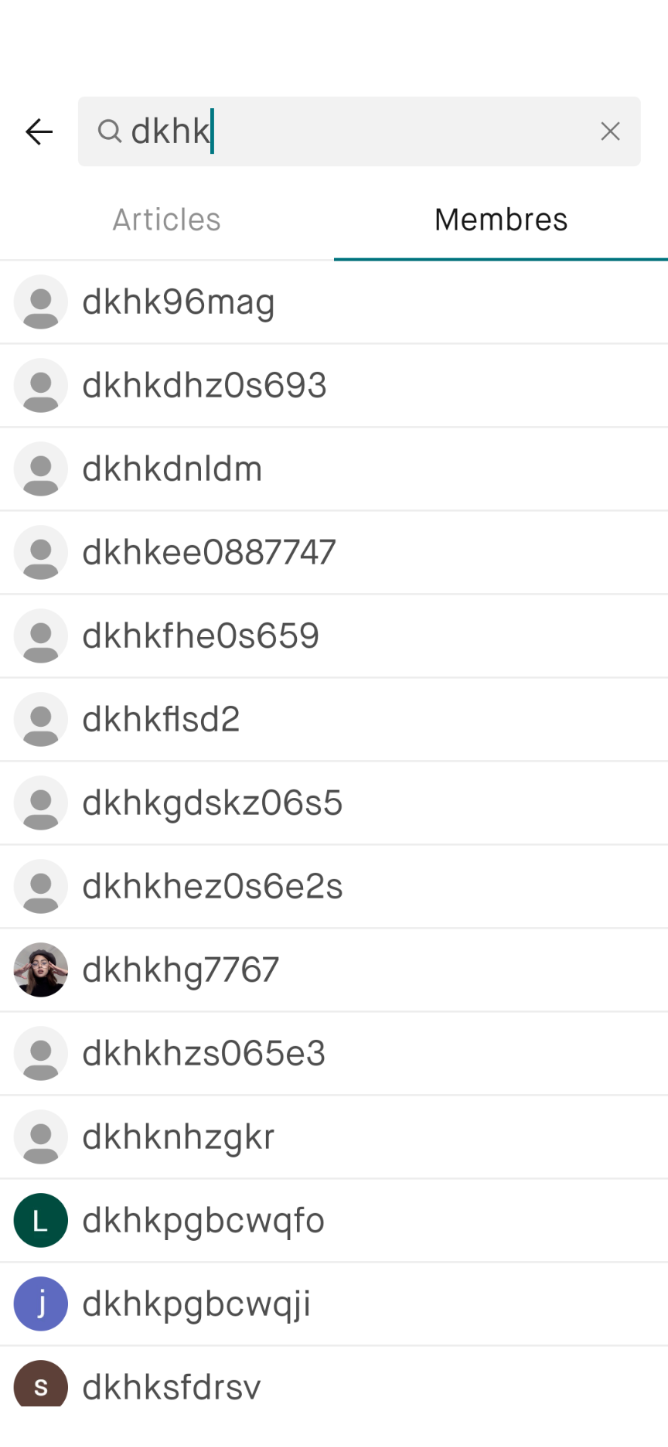
Task: Go back using the arrow icon
Action: 39,132
